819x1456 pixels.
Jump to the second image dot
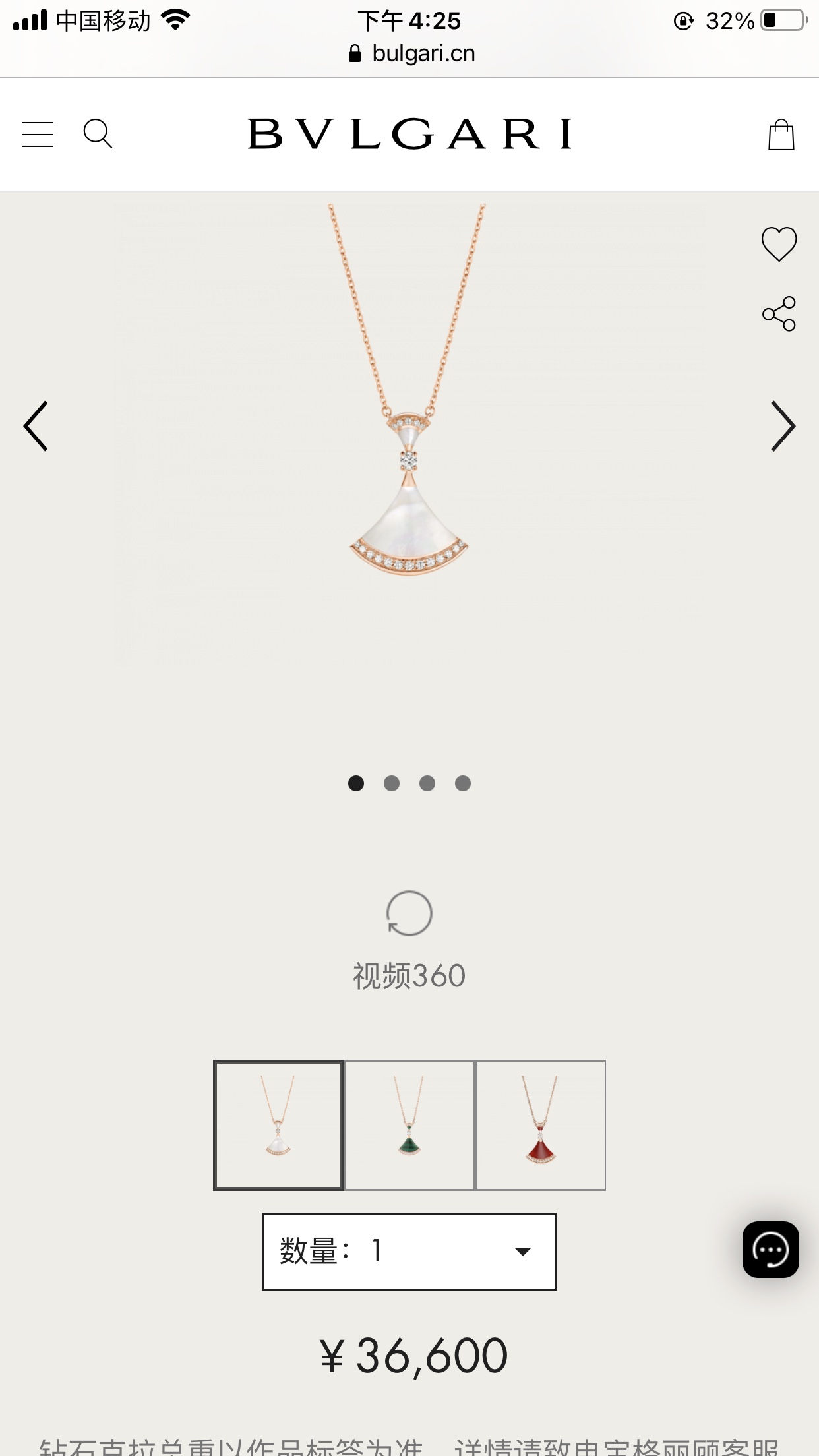coord(392,783)
